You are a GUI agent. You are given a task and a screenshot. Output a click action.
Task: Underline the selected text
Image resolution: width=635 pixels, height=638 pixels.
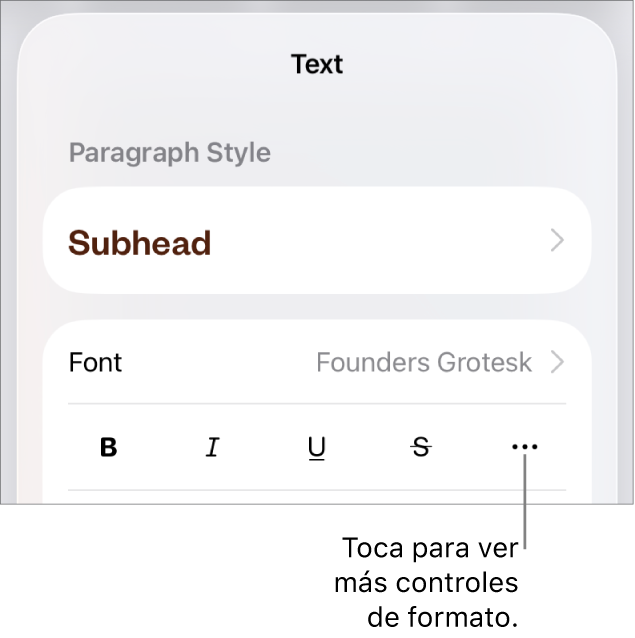tap(317, 448)
